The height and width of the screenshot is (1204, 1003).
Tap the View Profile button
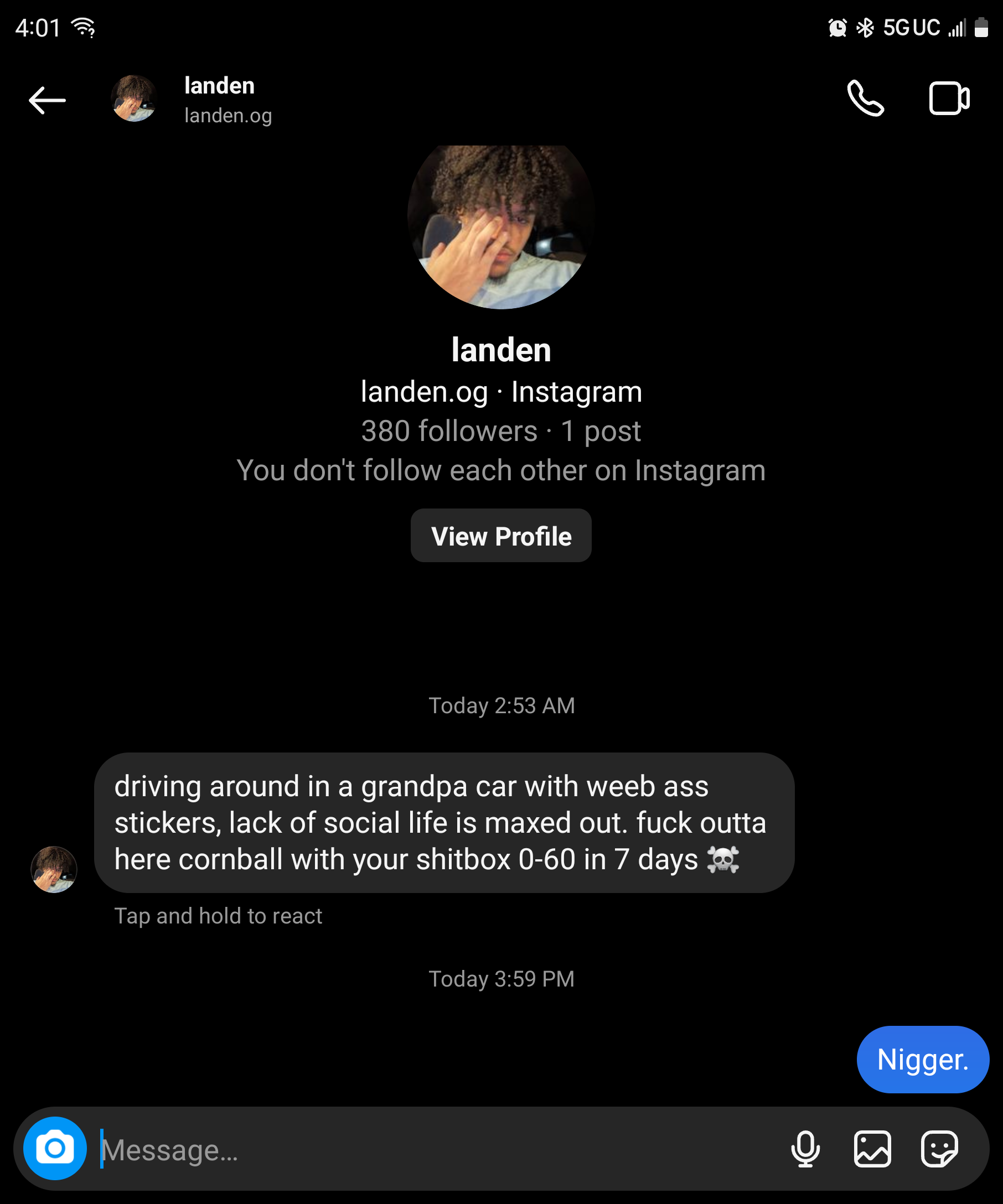500,536
